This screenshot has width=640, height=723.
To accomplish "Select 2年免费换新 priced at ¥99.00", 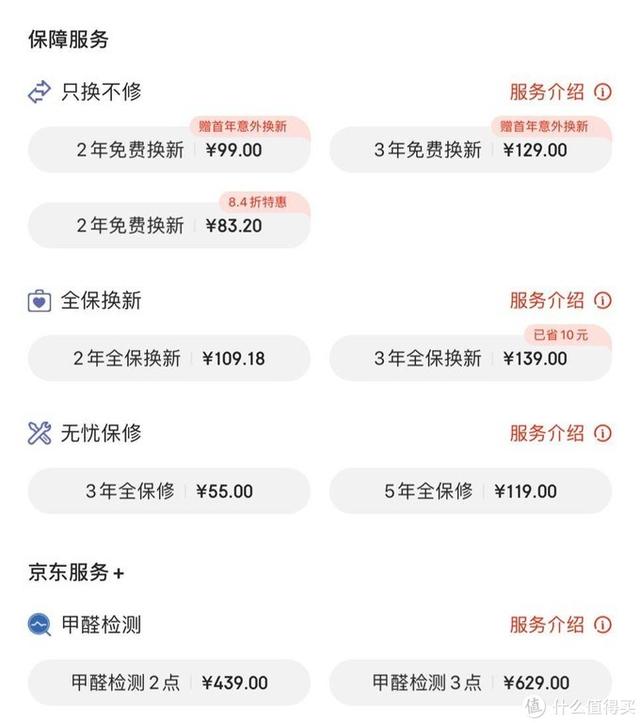I will 168,150.
